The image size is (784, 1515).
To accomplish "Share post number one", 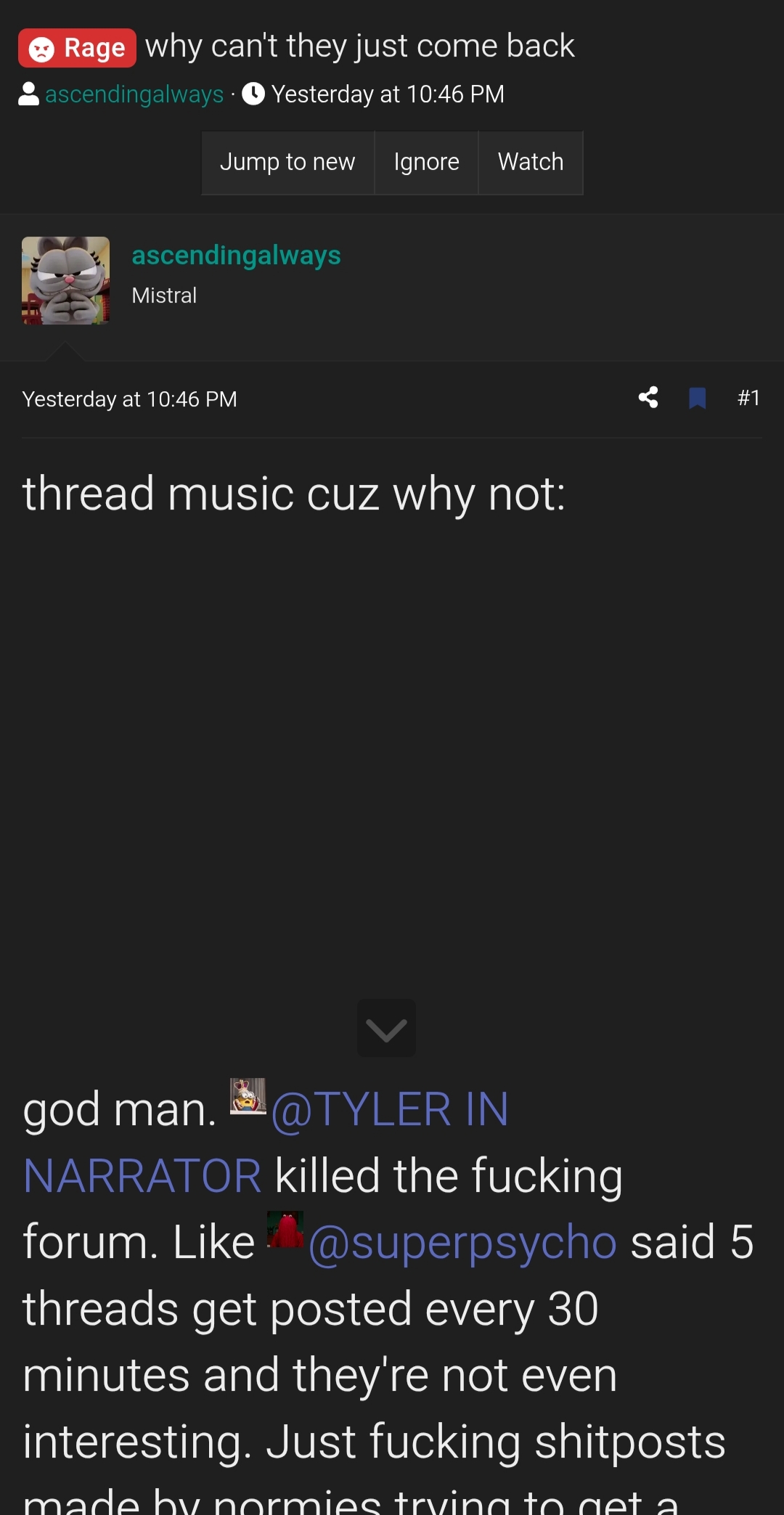I will point(648,398).
